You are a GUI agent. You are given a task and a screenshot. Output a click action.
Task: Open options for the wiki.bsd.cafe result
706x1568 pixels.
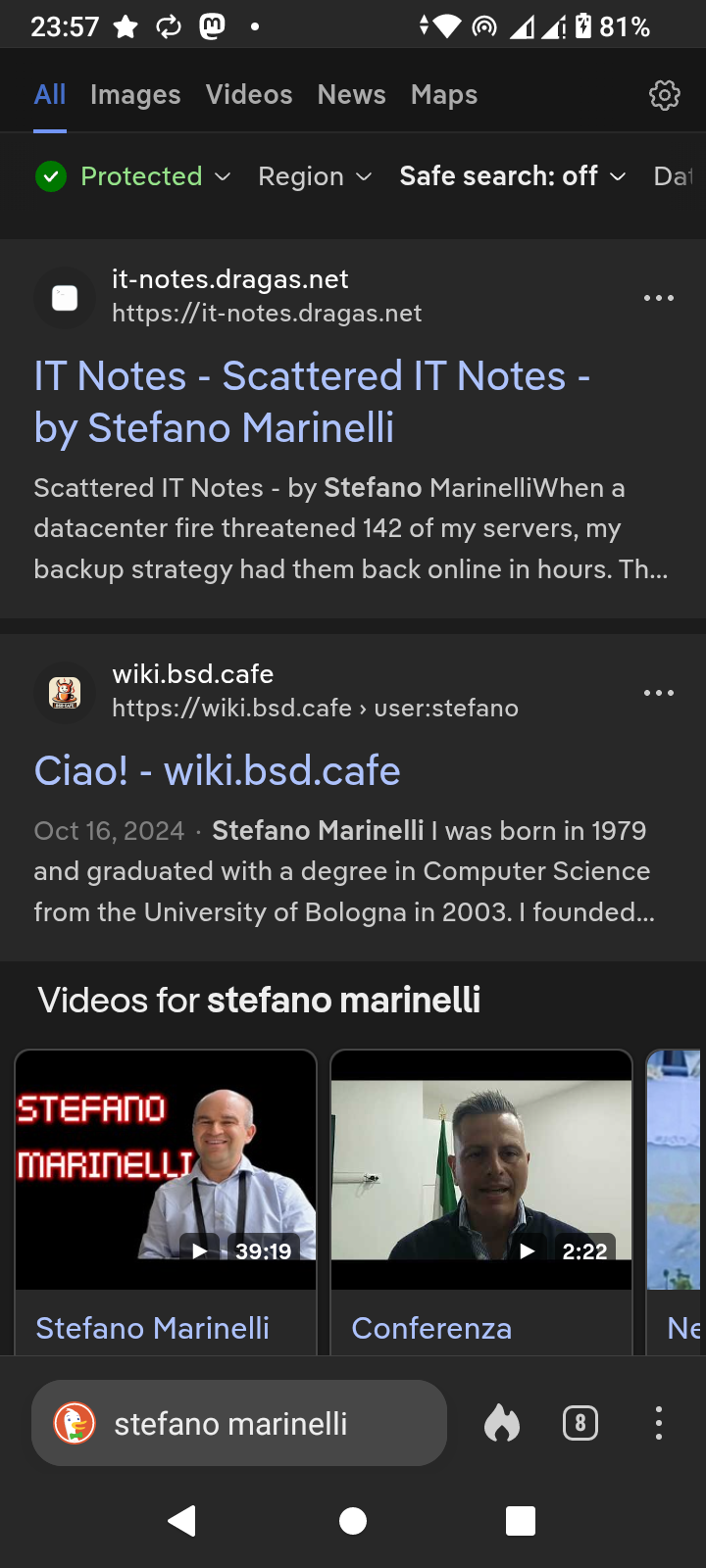click(658, 693)
